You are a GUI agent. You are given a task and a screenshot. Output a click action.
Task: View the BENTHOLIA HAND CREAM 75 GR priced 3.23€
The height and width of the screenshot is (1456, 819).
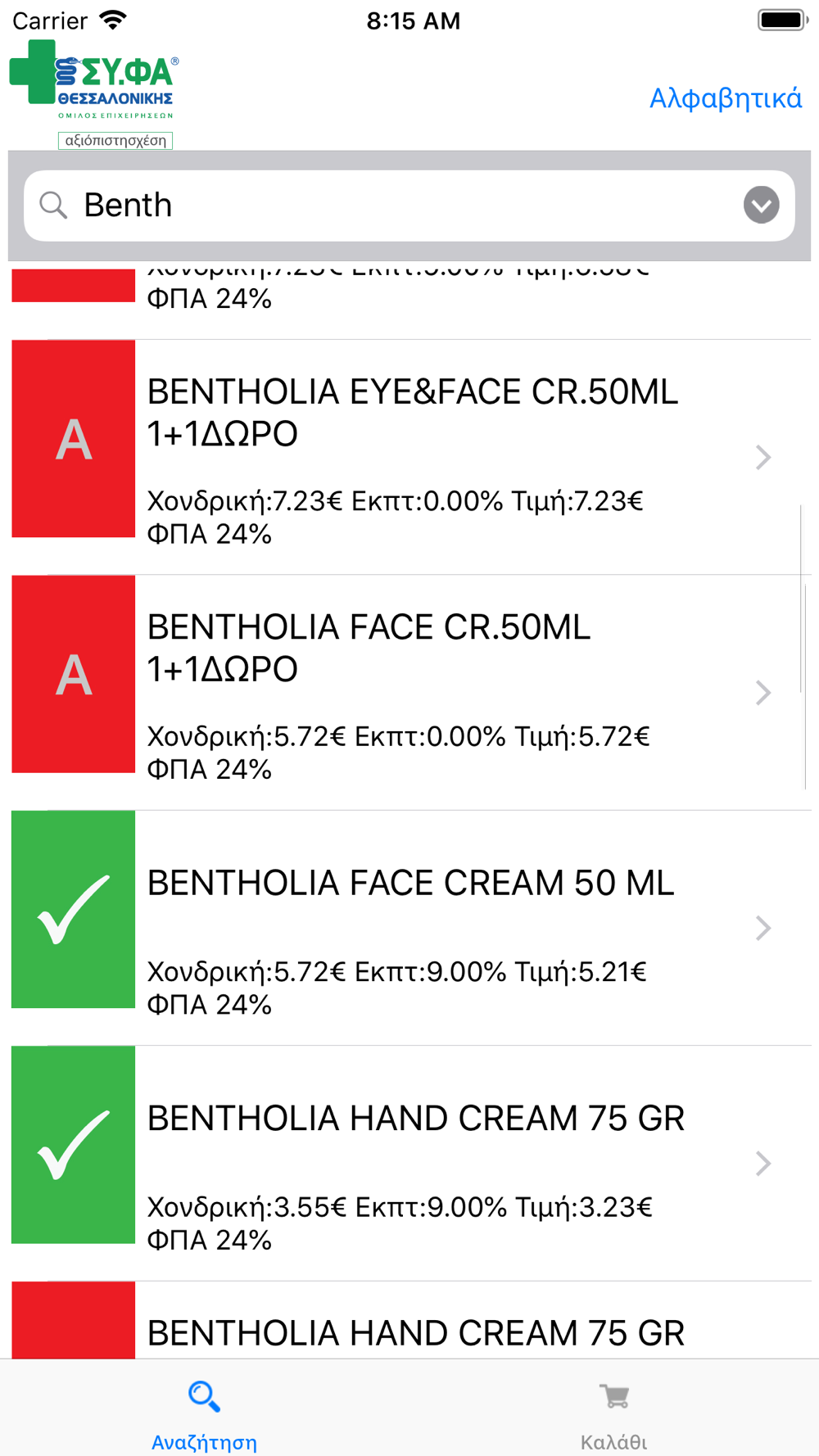pos(409,1163)
